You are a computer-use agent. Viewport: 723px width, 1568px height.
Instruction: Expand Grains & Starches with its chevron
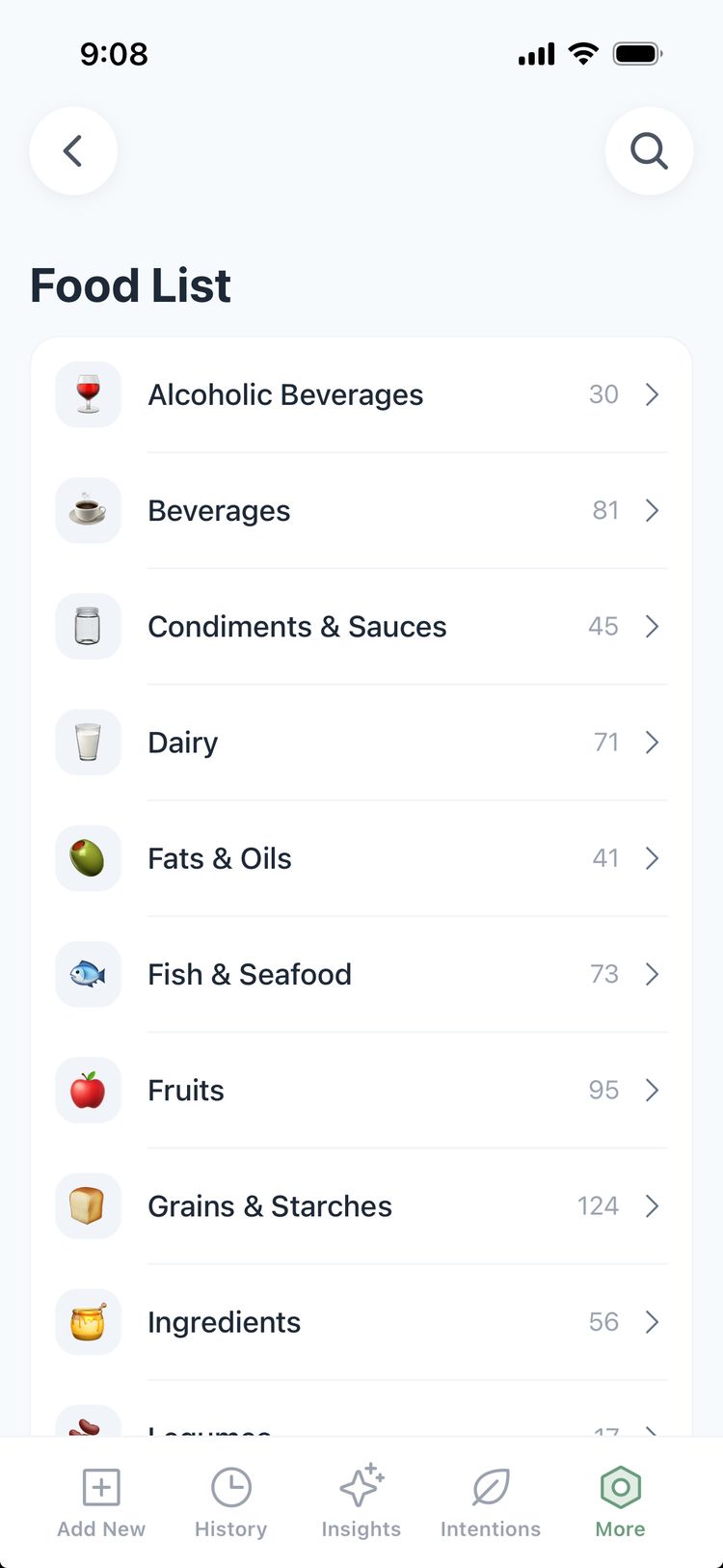tap(653, 1205)
